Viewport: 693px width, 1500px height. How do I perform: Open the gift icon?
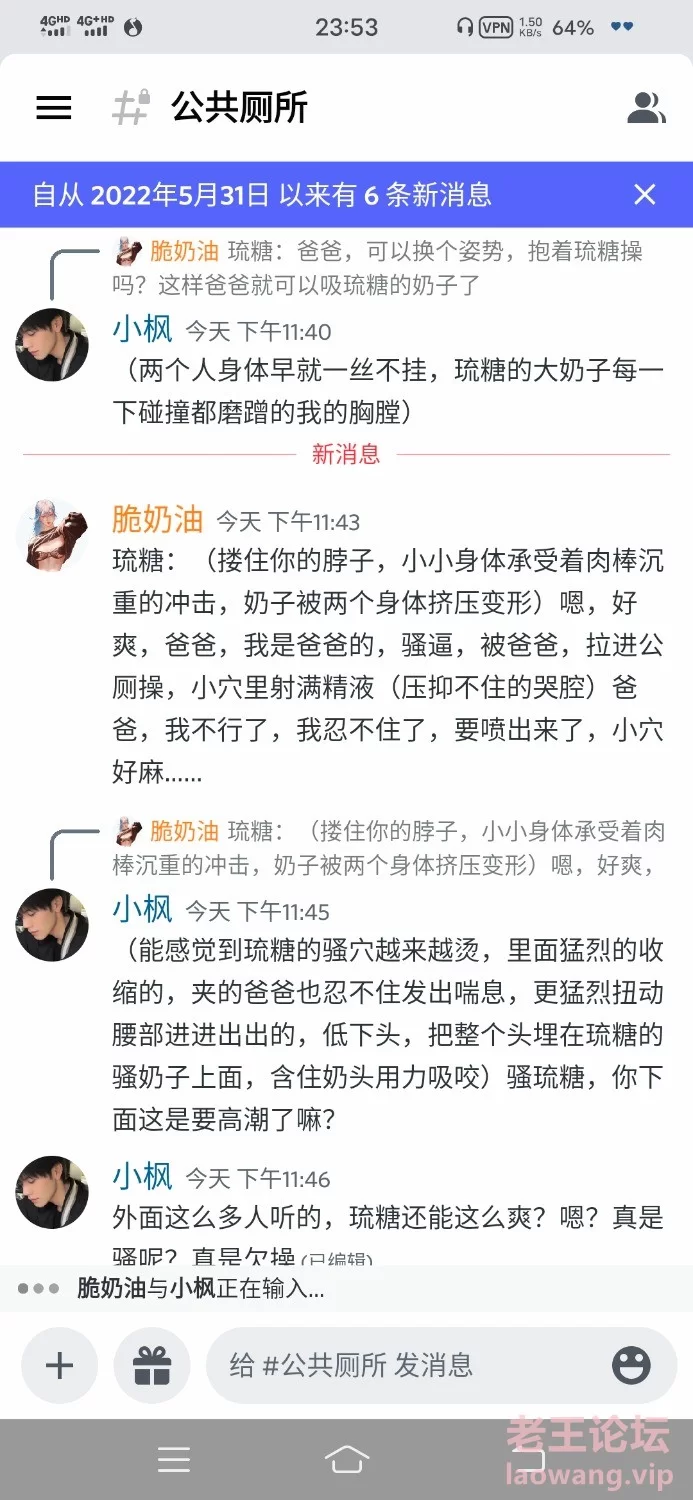point(152,1365)
